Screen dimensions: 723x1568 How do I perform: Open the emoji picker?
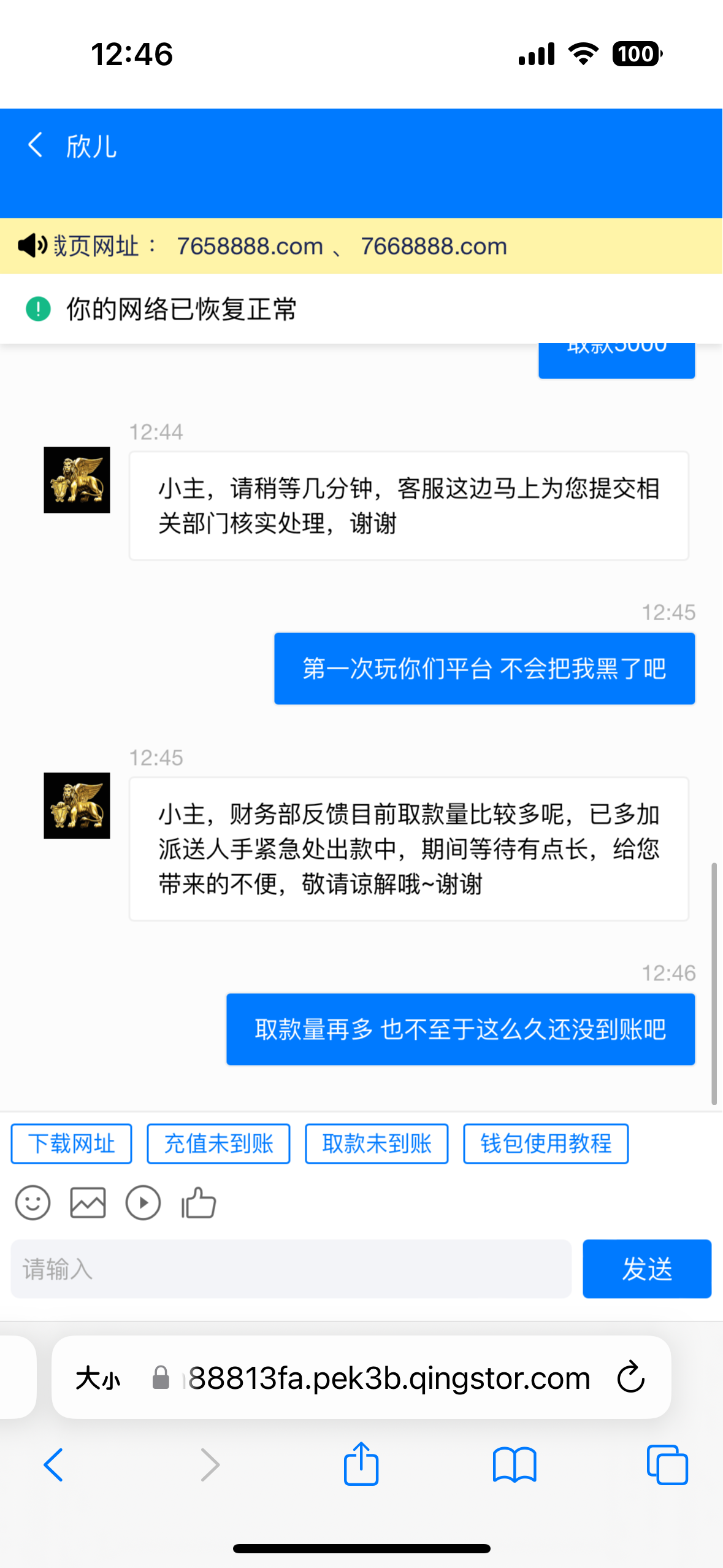point(33,1202)
